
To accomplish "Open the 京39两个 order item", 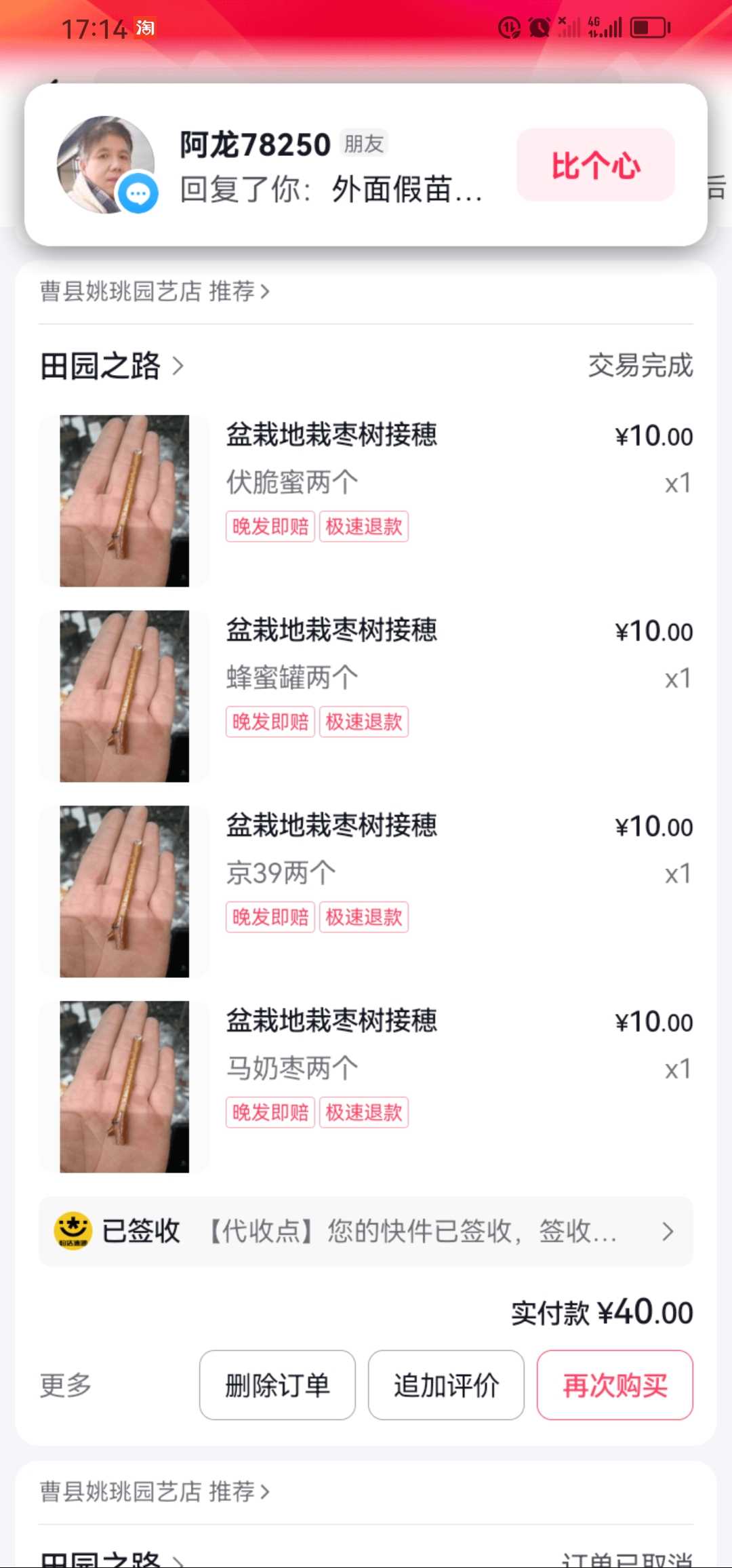I will (366, 891).
